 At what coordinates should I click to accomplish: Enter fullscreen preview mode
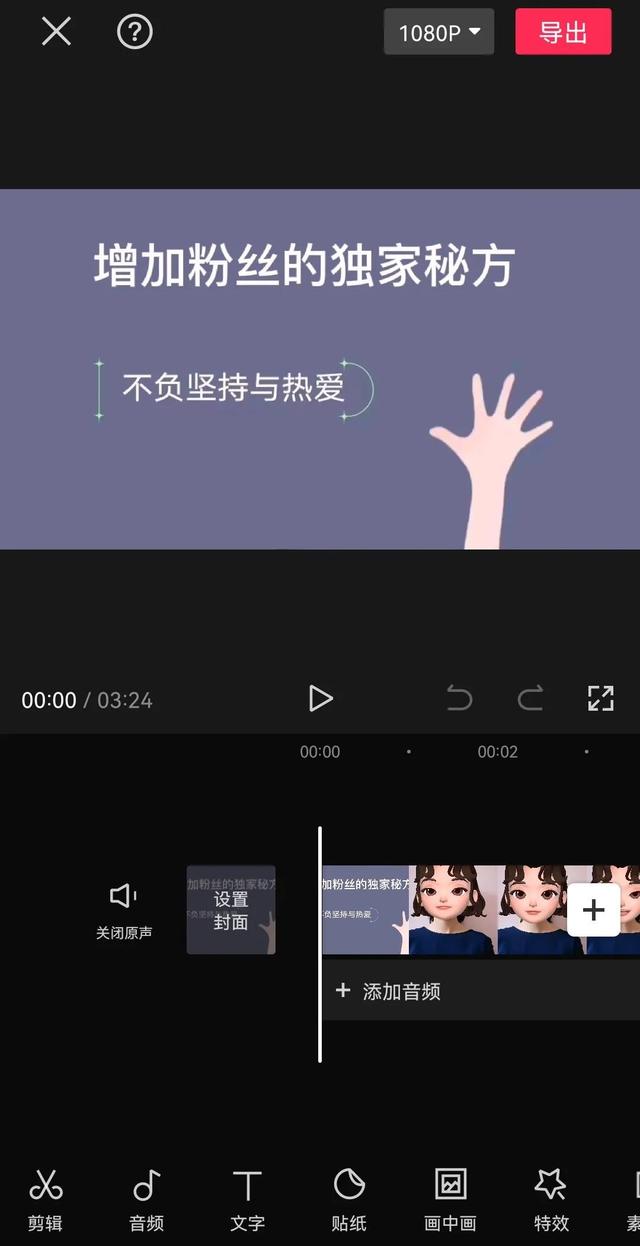click(x=600, y=698)
